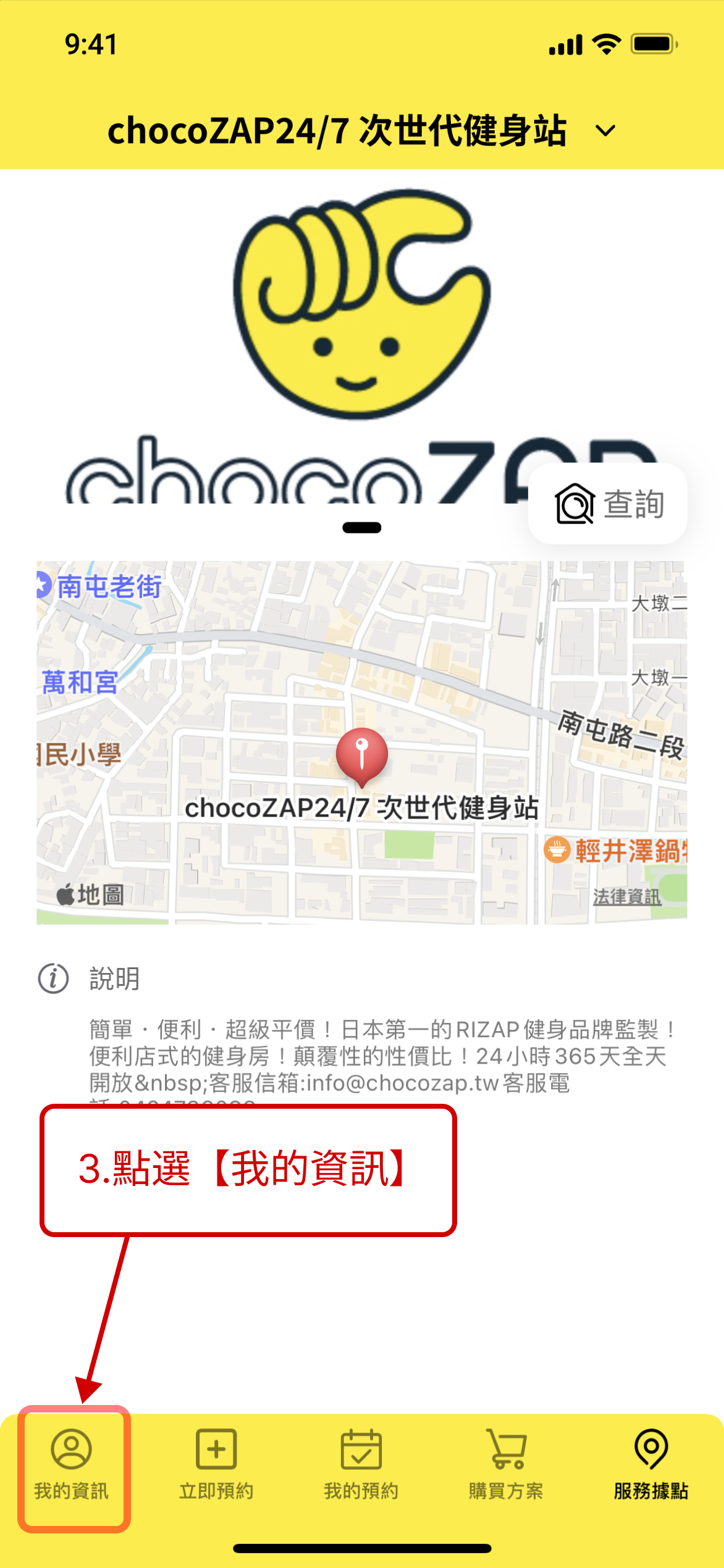
Task: Open the 說明 info icon
Action: pos(54,978)
